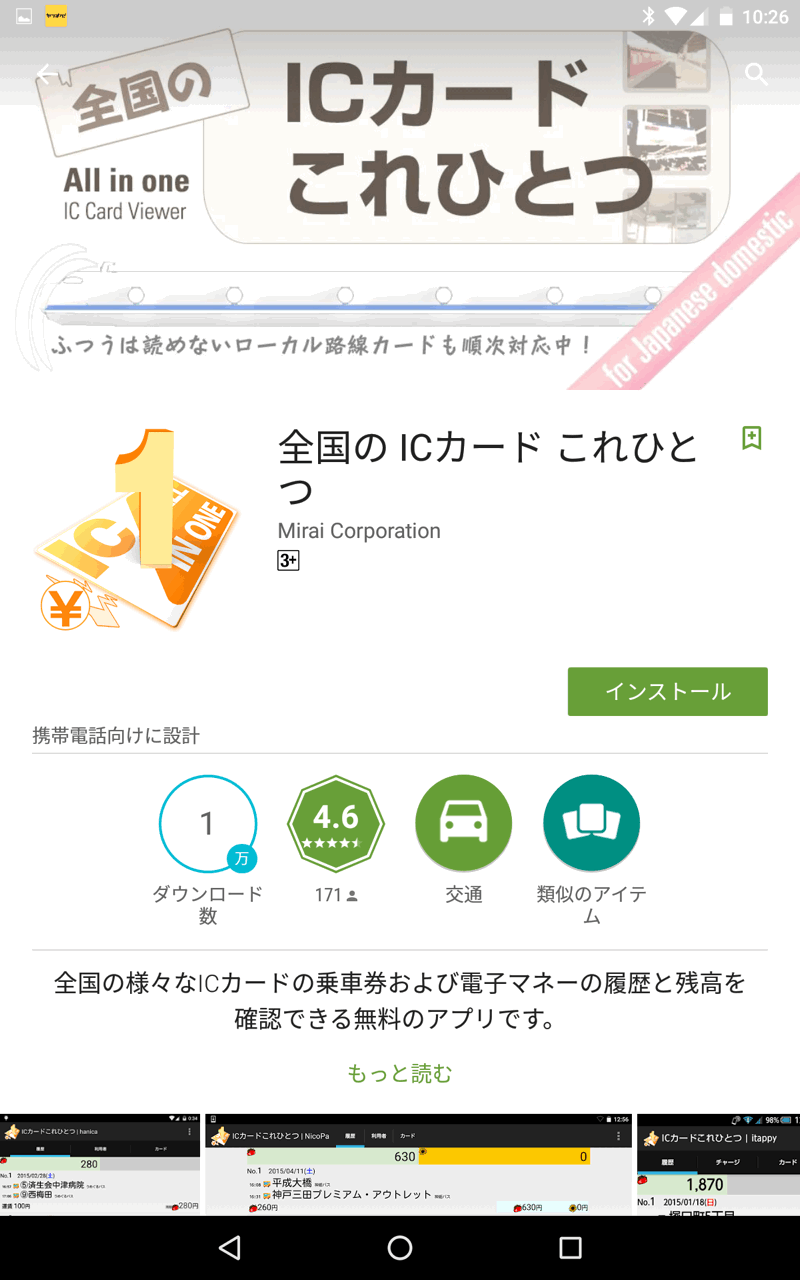Viewport: 800px width, 1280px height.
Task: Open the Mirai Corporation developer page
Action: pyautogui.click(x=359, y=531)
